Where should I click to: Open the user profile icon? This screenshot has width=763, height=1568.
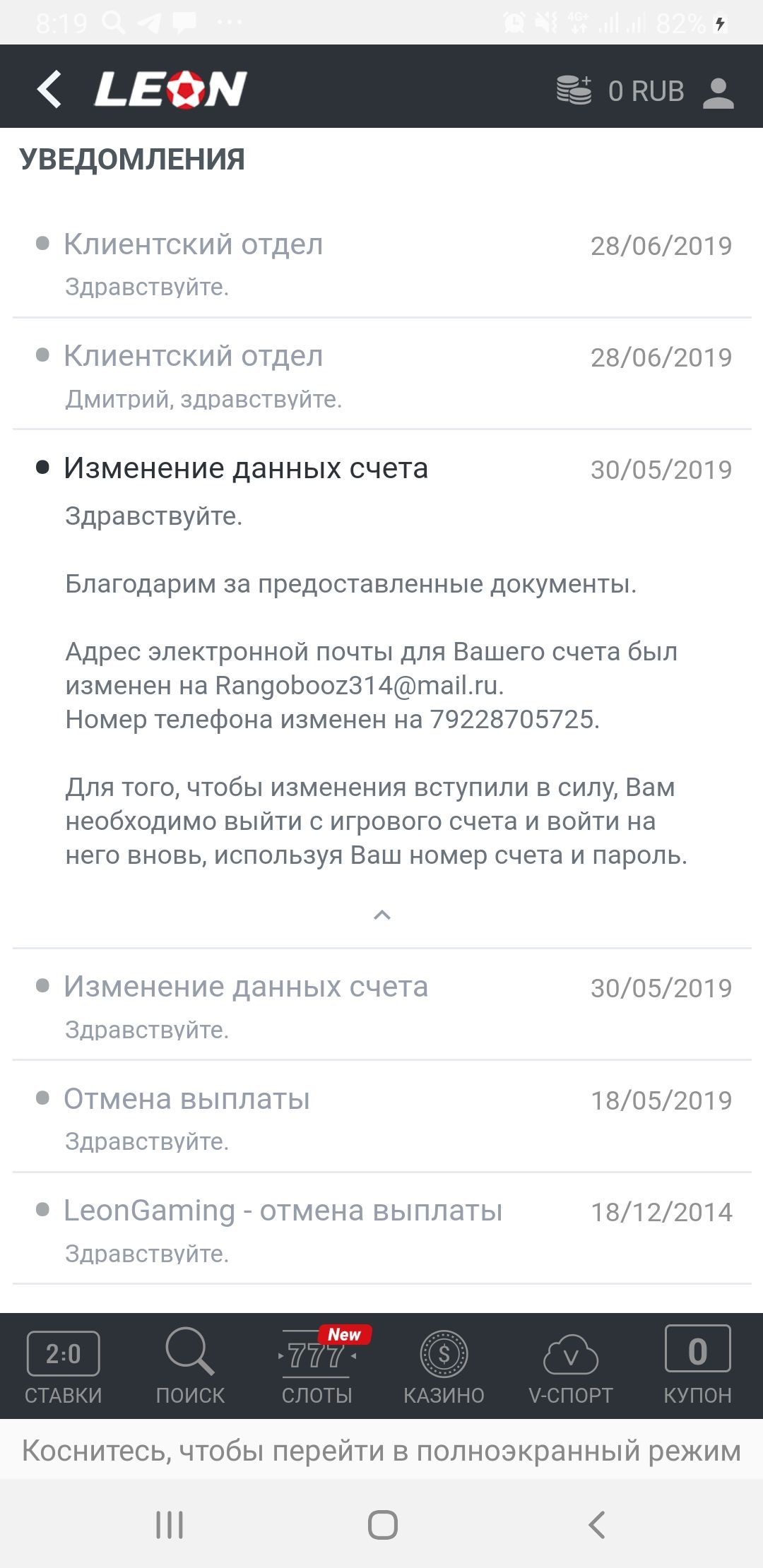click(718, 93)
